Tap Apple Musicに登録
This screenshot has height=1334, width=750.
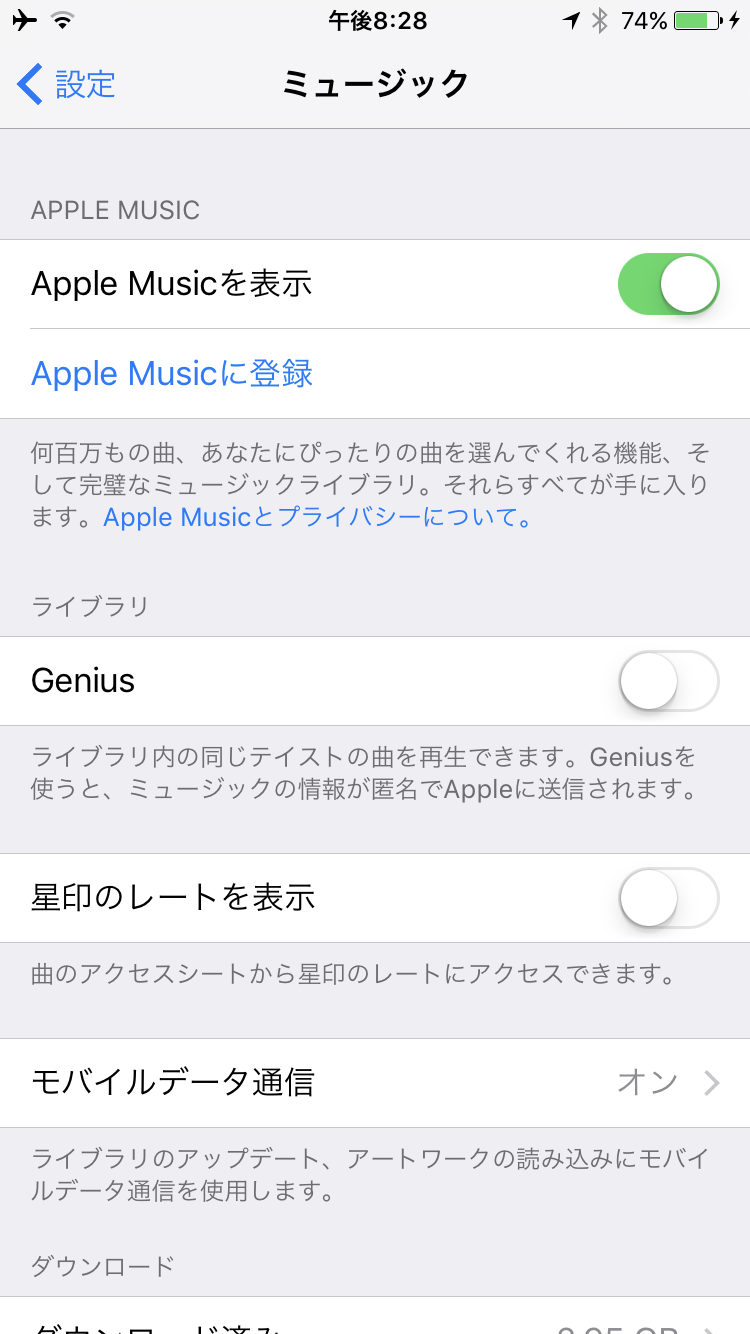pos(172,374)
